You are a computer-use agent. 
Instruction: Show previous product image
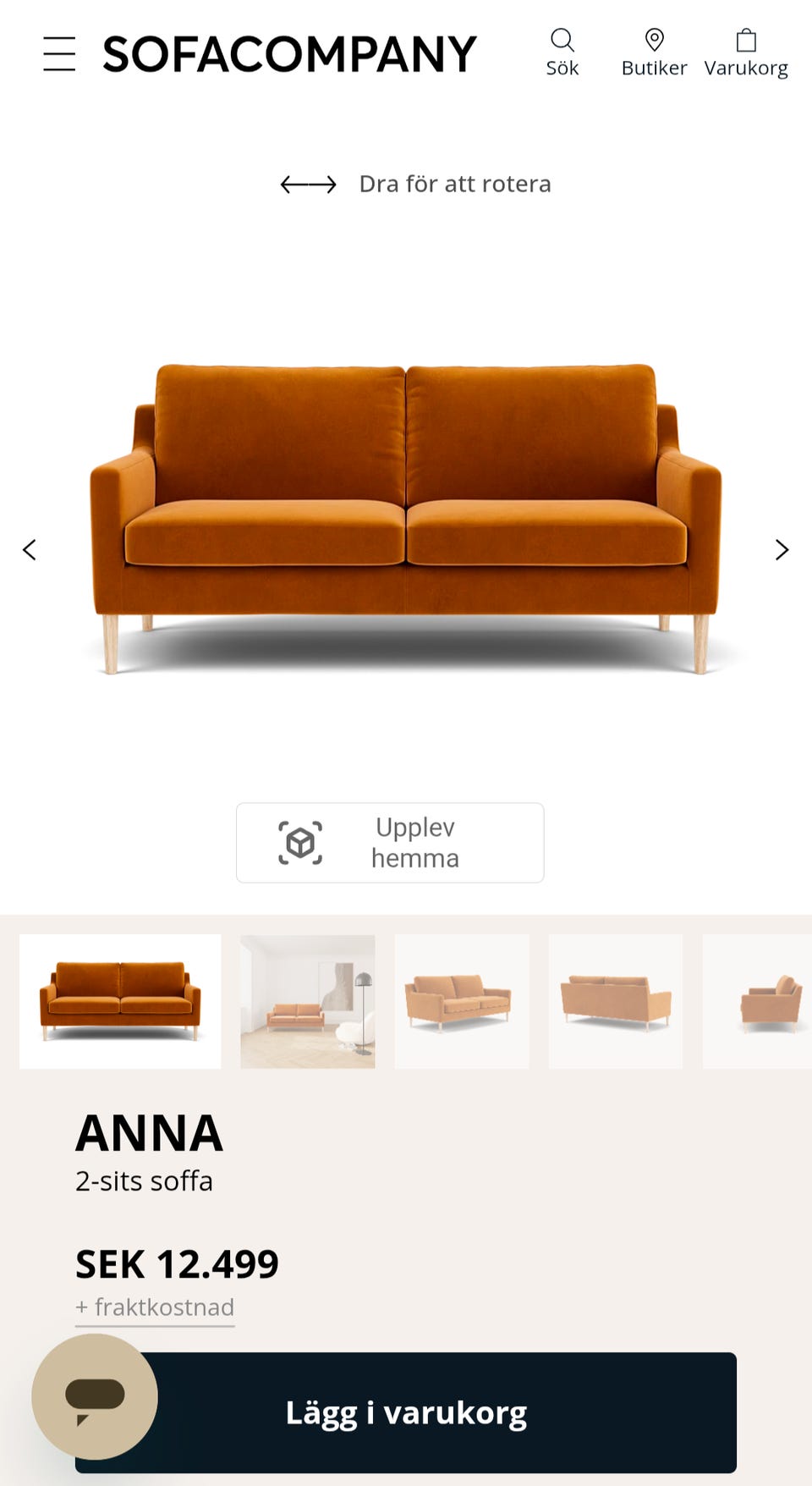30,550
